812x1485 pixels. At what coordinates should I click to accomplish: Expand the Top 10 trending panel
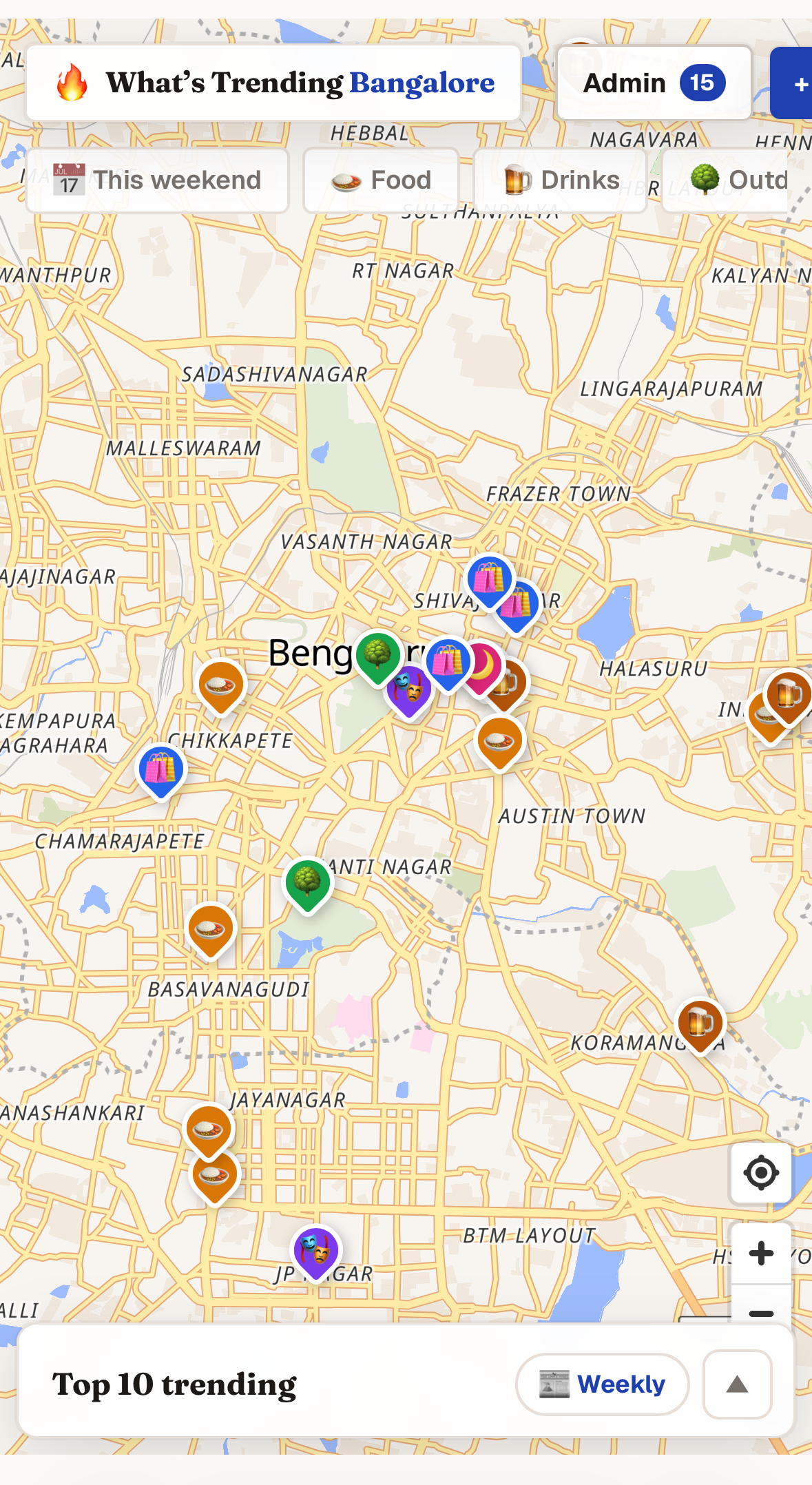click(737, 1384)
